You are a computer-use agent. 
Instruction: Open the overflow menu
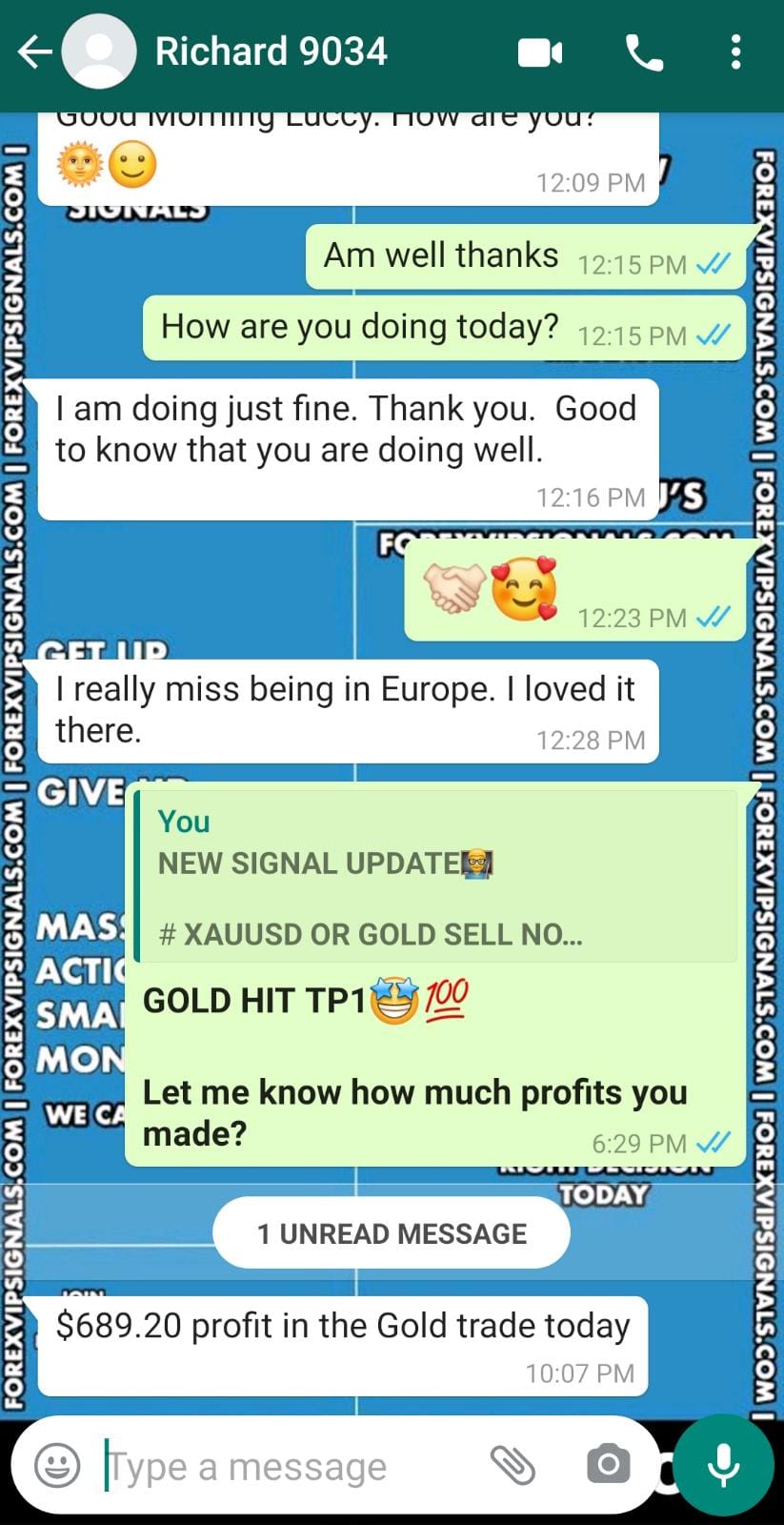point(734,52)
